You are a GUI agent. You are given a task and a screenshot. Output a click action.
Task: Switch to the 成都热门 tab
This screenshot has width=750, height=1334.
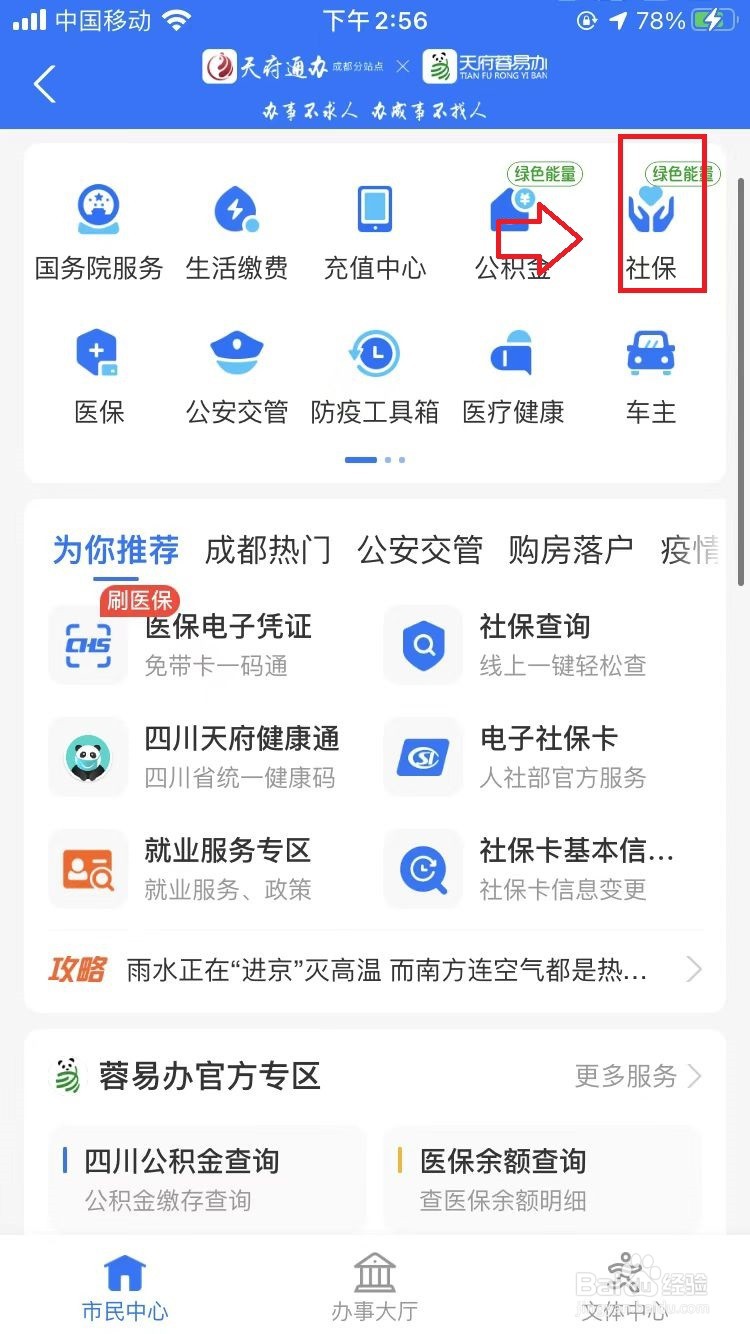point(267,549)
